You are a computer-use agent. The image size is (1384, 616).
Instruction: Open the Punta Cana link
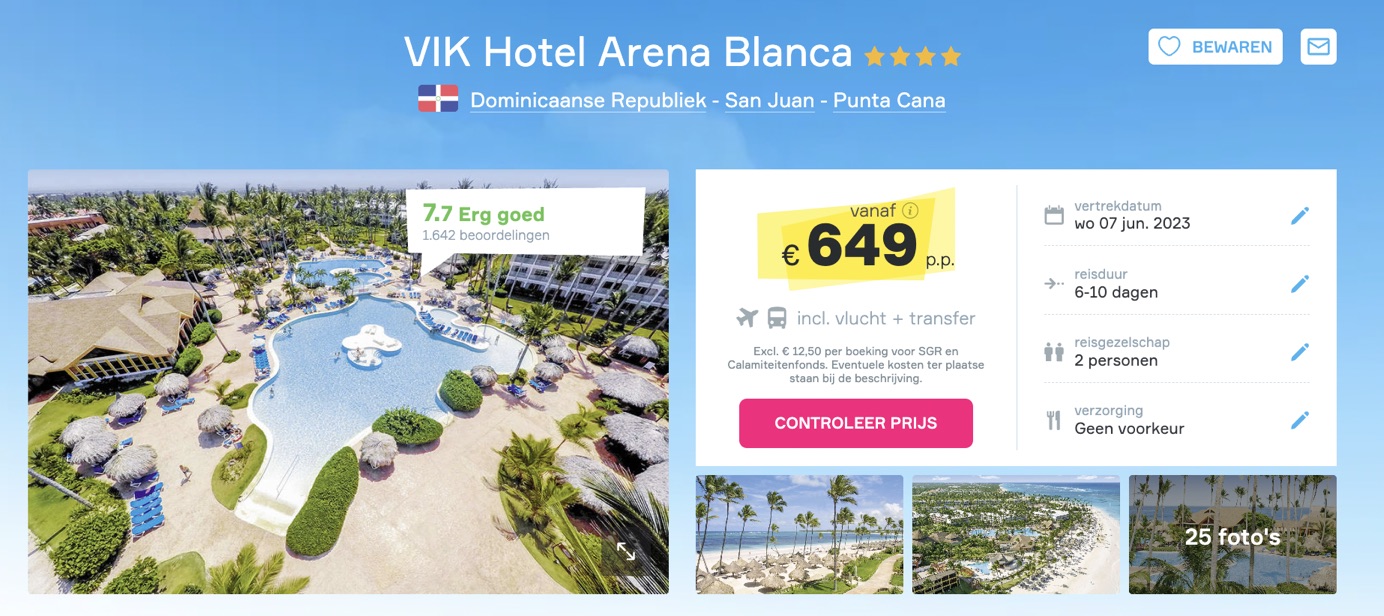889,101
